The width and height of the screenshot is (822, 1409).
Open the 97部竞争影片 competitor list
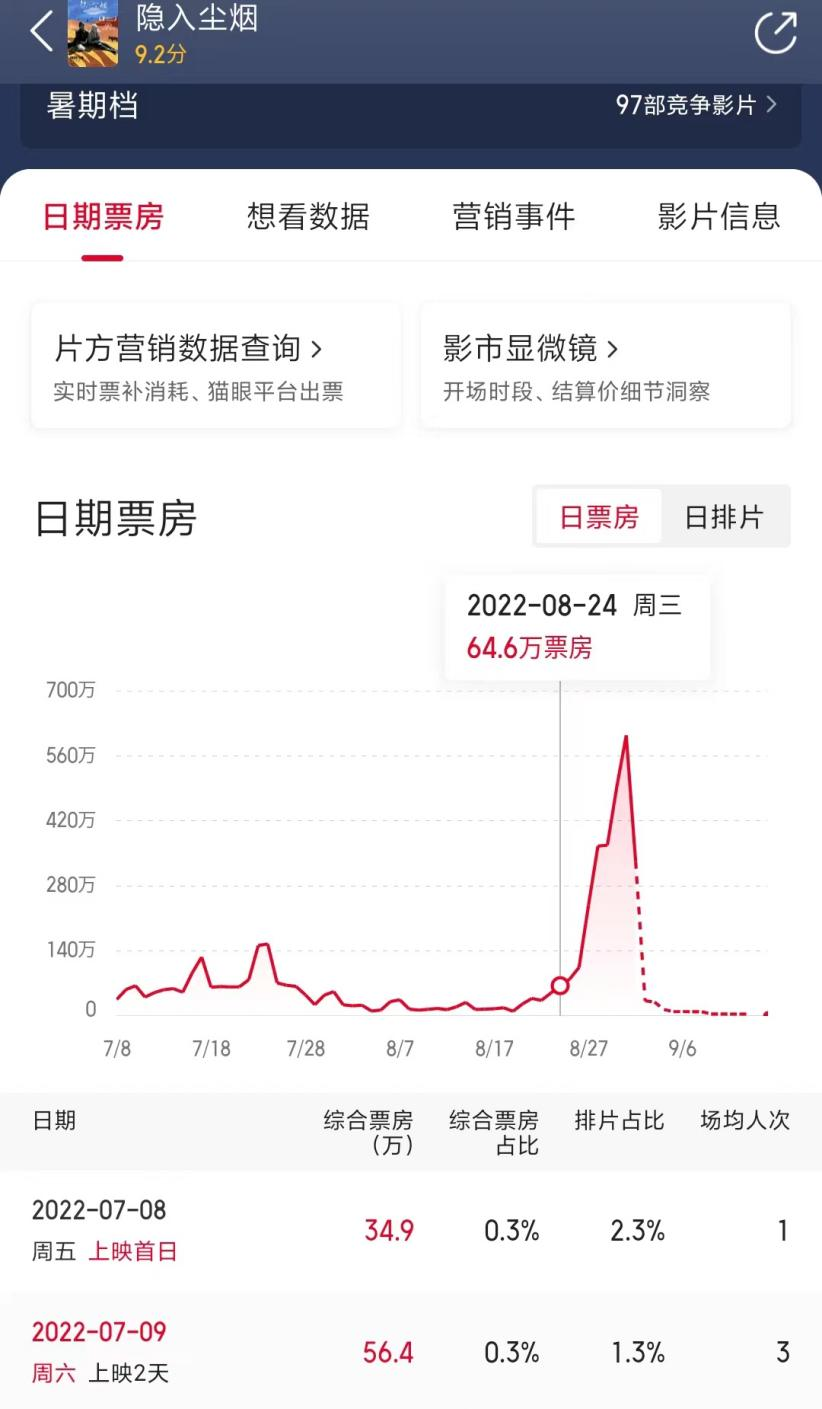696,104
